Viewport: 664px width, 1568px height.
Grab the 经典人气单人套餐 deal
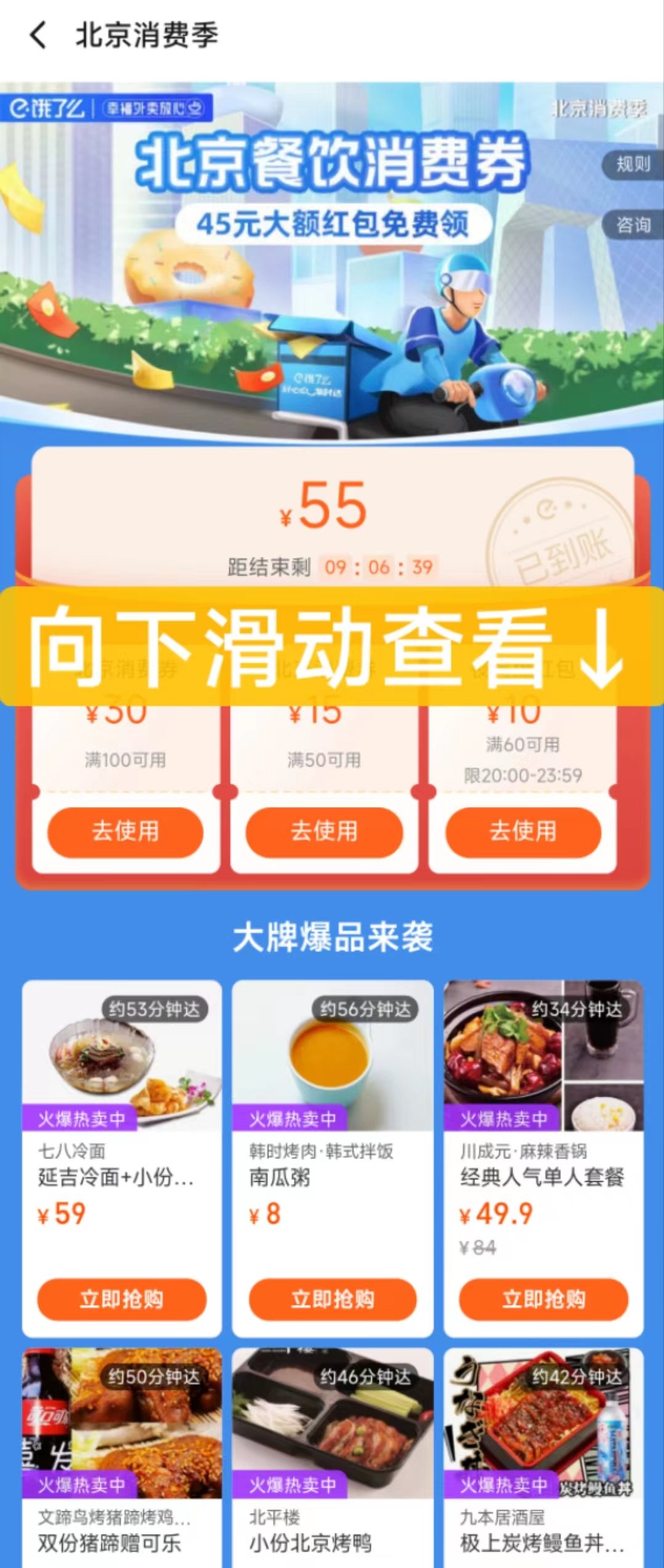[543, 1299]
